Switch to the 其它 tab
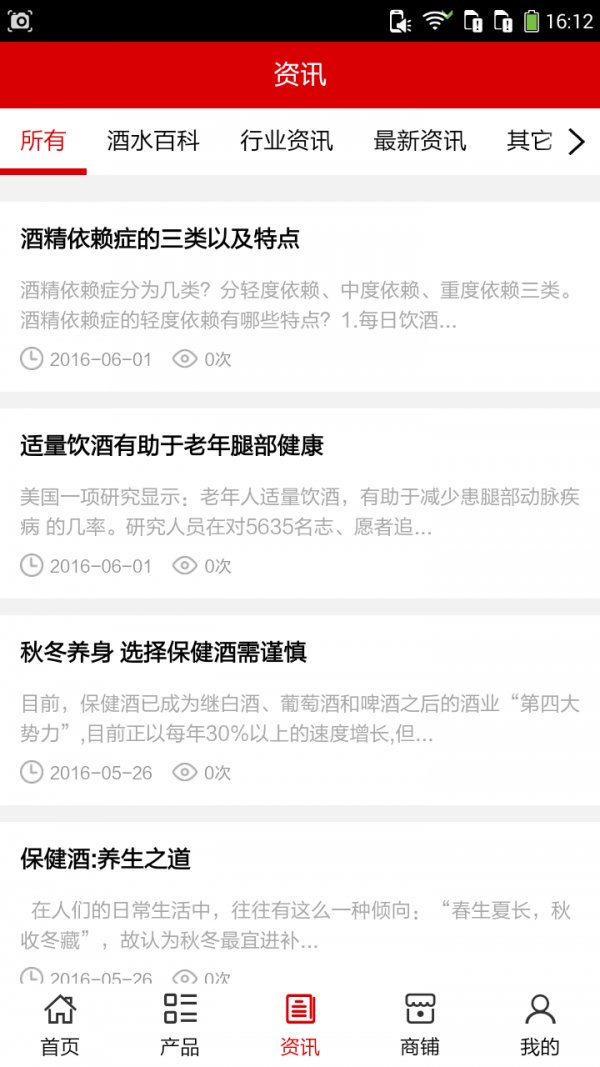 pos(529,141)
